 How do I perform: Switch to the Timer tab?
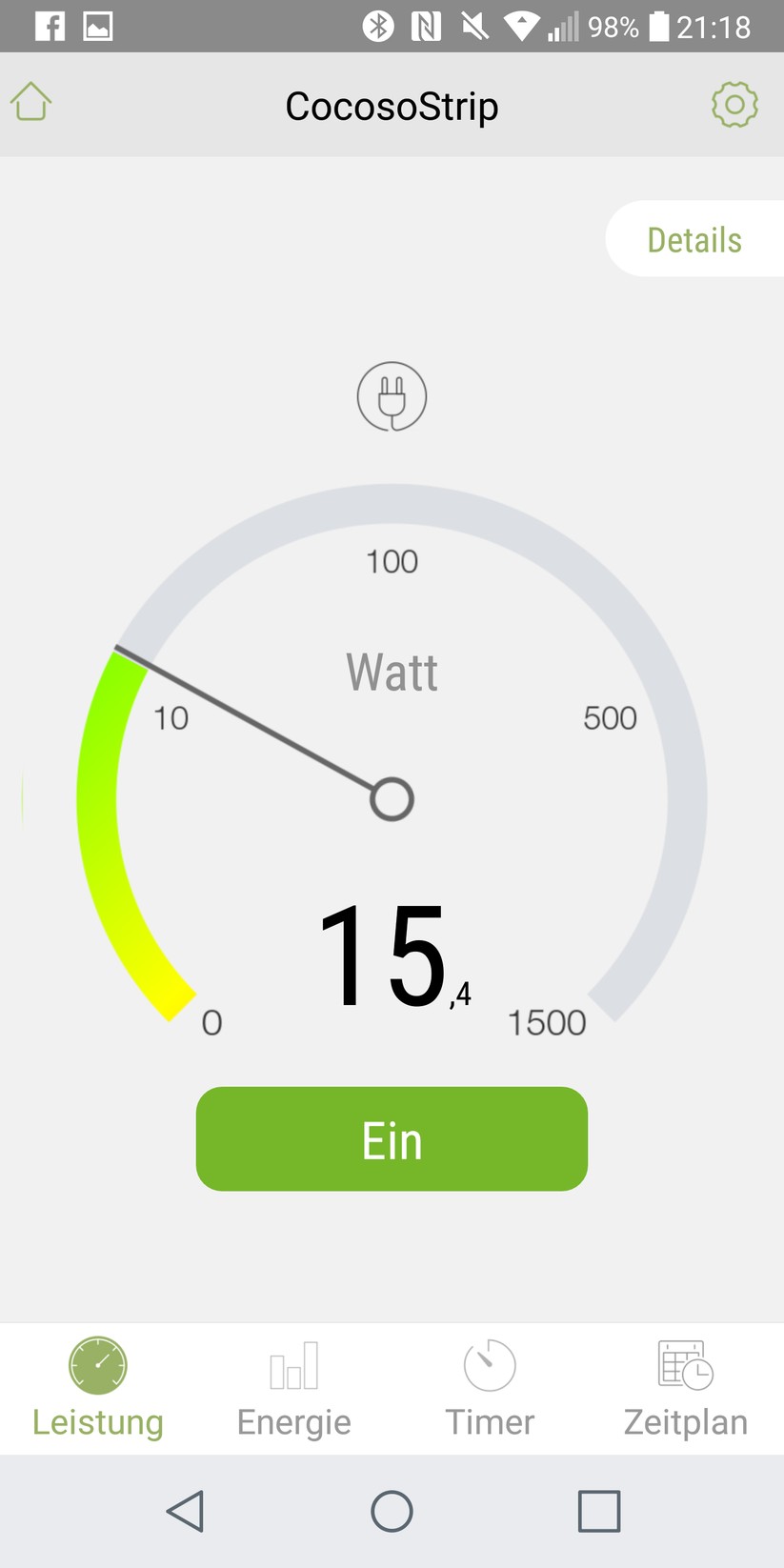point(490,1388)
